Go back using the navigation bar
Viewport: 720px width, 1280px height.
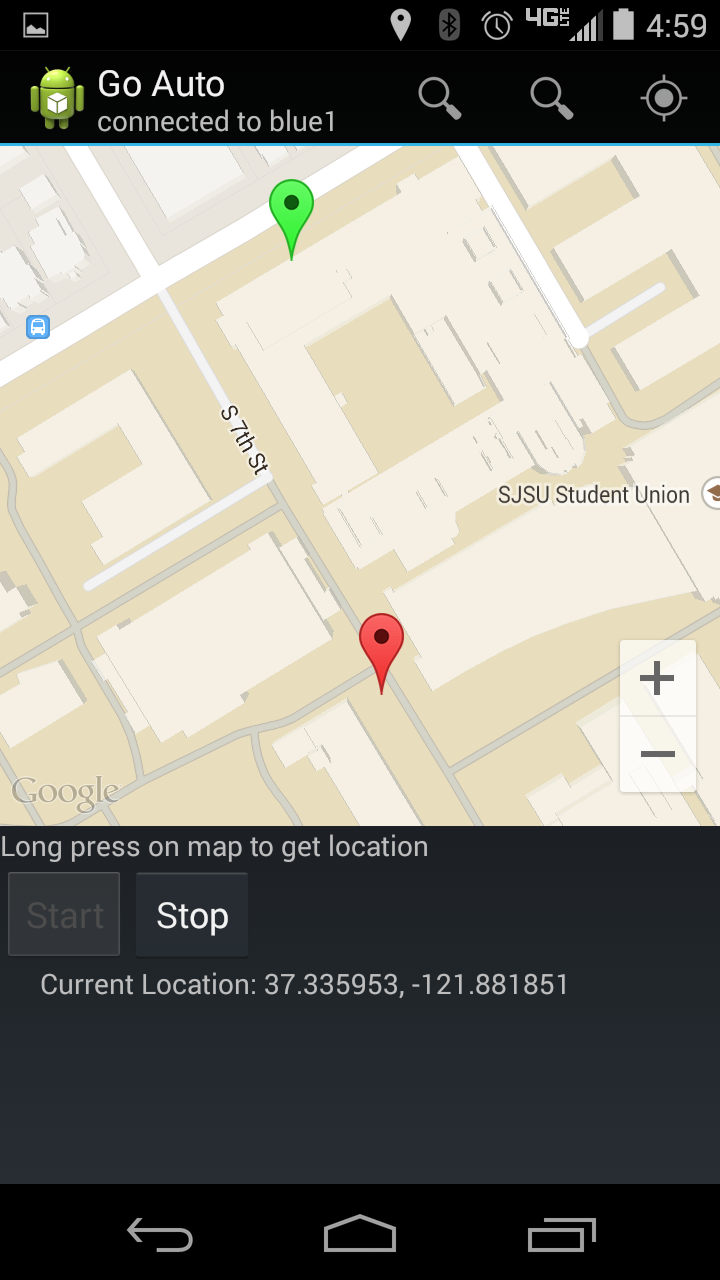pyautogui.click(x=160, y=1235)
